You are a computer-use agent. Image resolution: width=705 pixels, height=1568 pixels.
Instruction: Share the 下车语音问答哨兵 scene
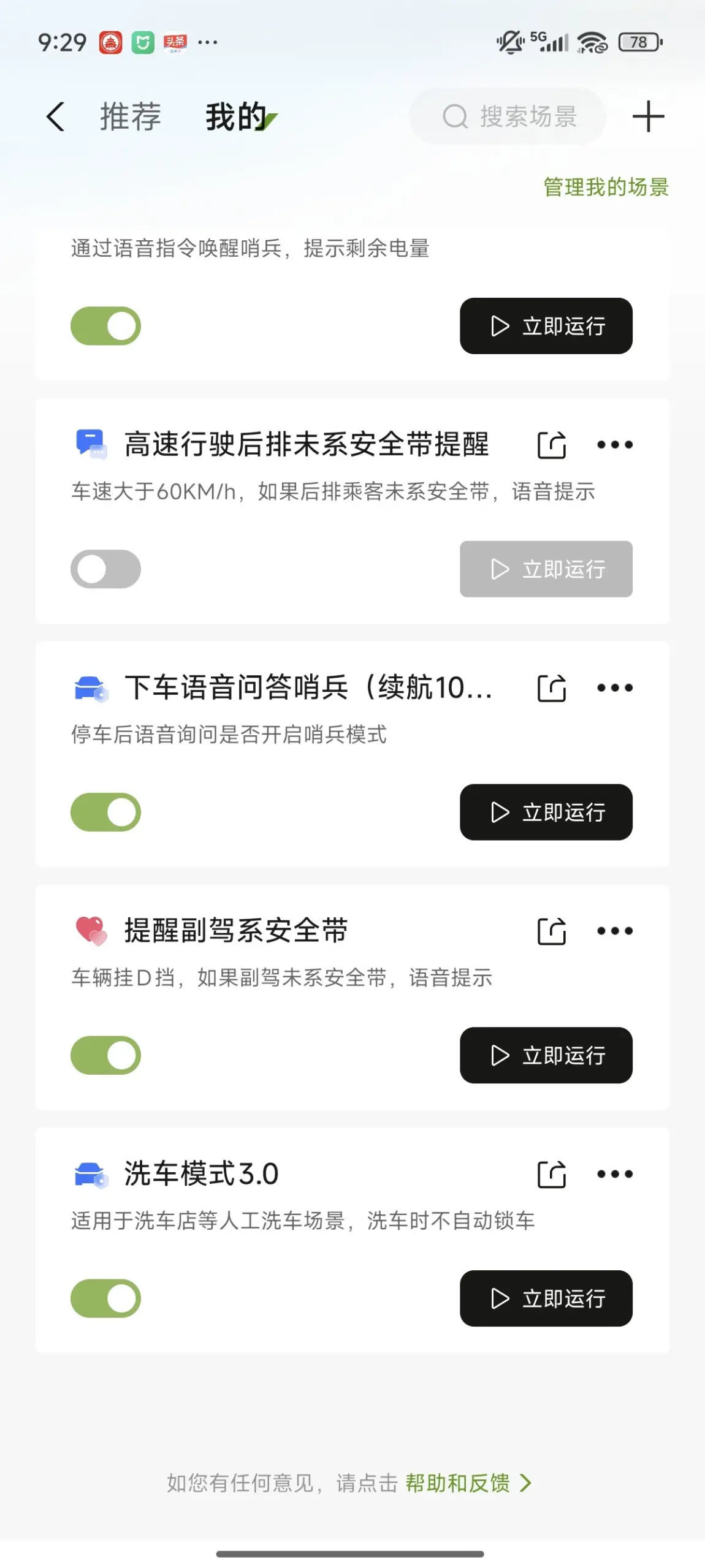pos(552,687)
